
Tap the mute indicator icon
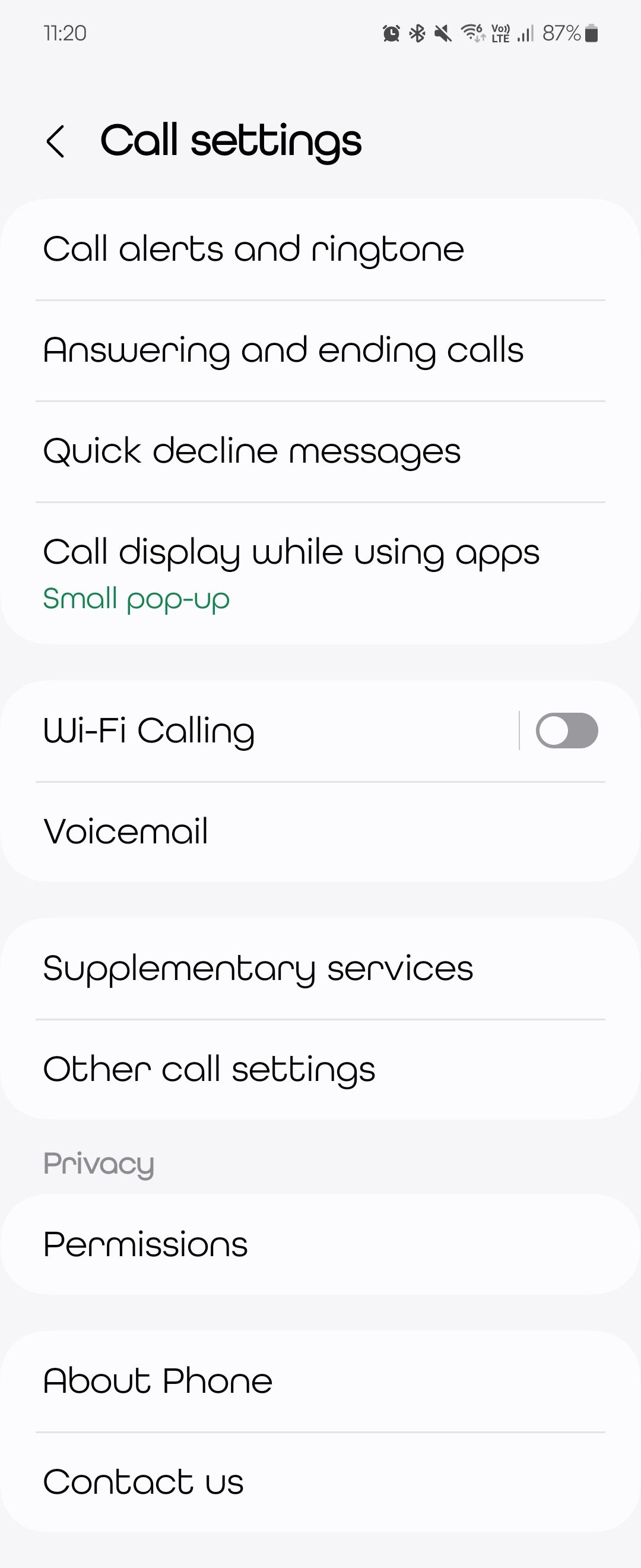pos(442,34)
